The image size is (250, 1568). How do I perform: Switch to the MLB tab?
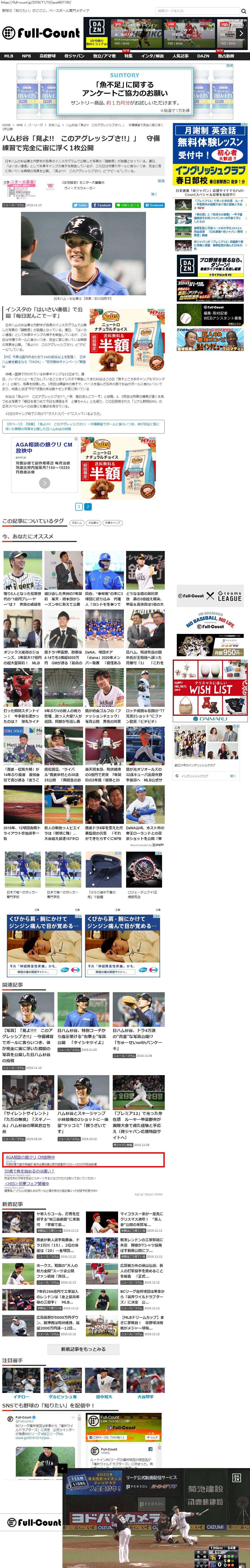click(x=8, y=56)
